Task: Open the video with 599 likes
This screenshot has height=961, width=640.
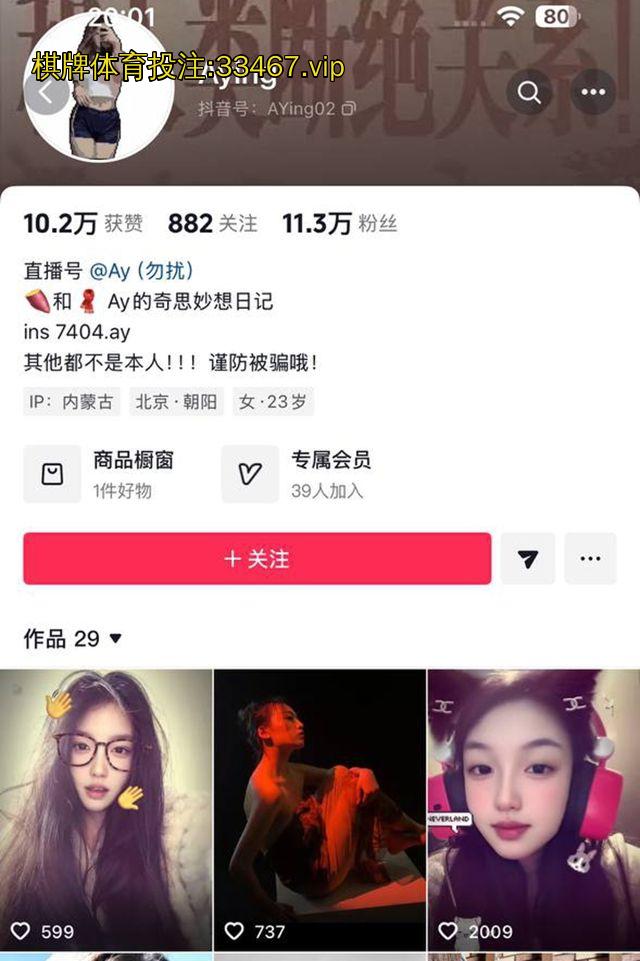Action: coord(106,810)
